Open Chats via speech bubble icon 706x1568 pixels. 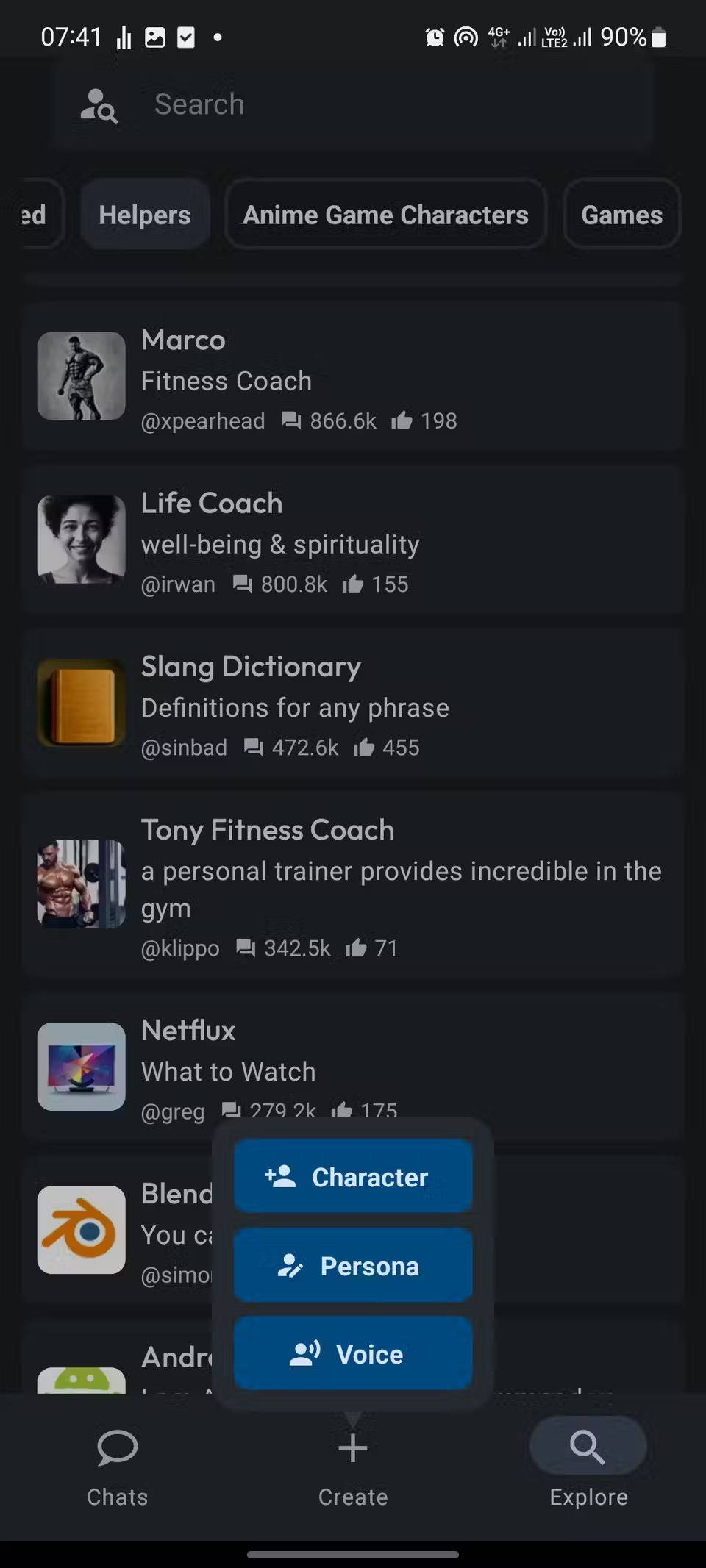coord(116,1446)
